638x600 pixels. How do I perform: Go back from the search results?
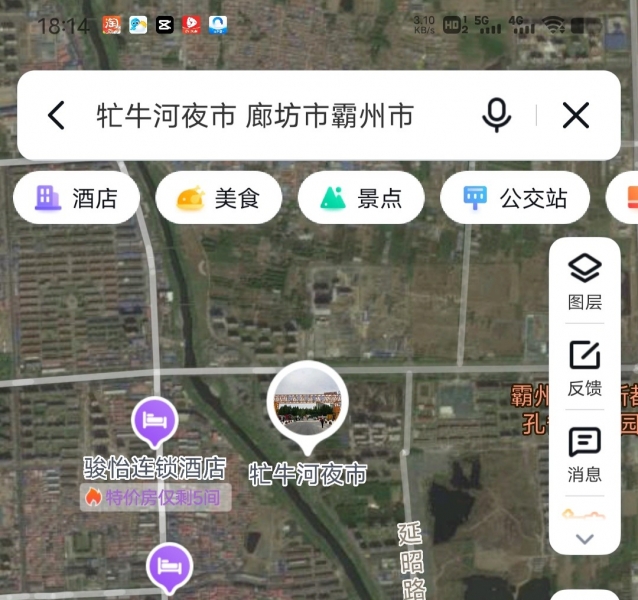57,116
